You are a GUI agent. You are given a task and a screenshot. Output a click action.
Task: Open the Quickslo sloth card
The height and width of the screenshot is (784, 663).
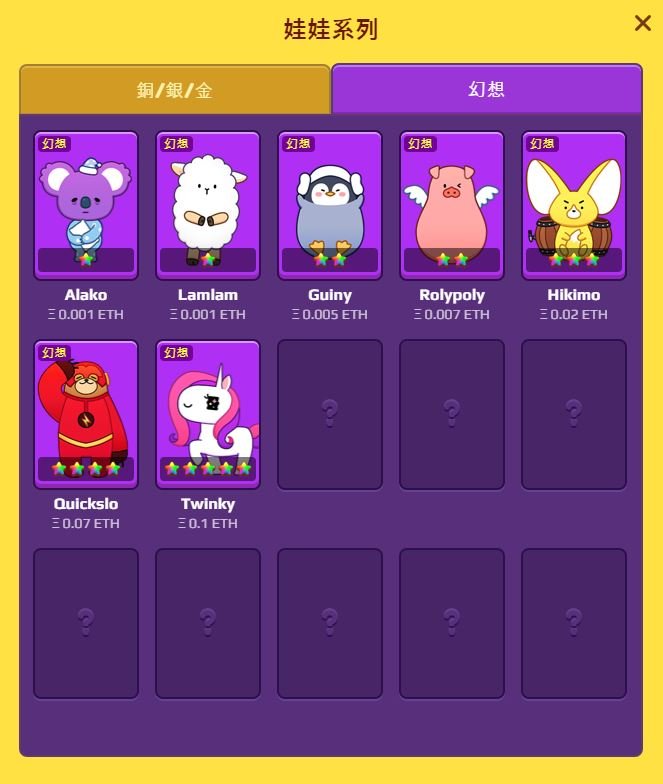[x=86, y=414]
